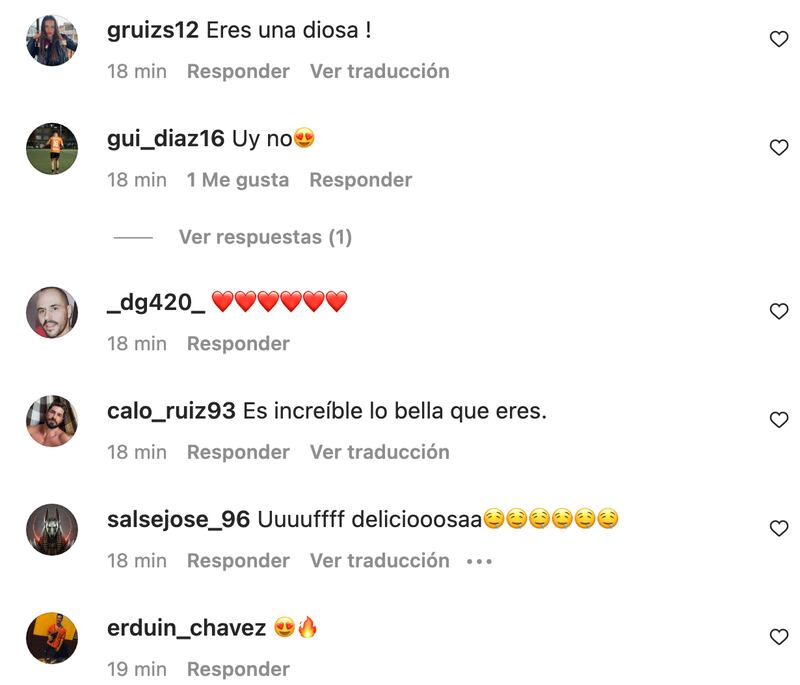
Task: See translation of calo_ruiz93's comment
Action: [x=379, y=452]
